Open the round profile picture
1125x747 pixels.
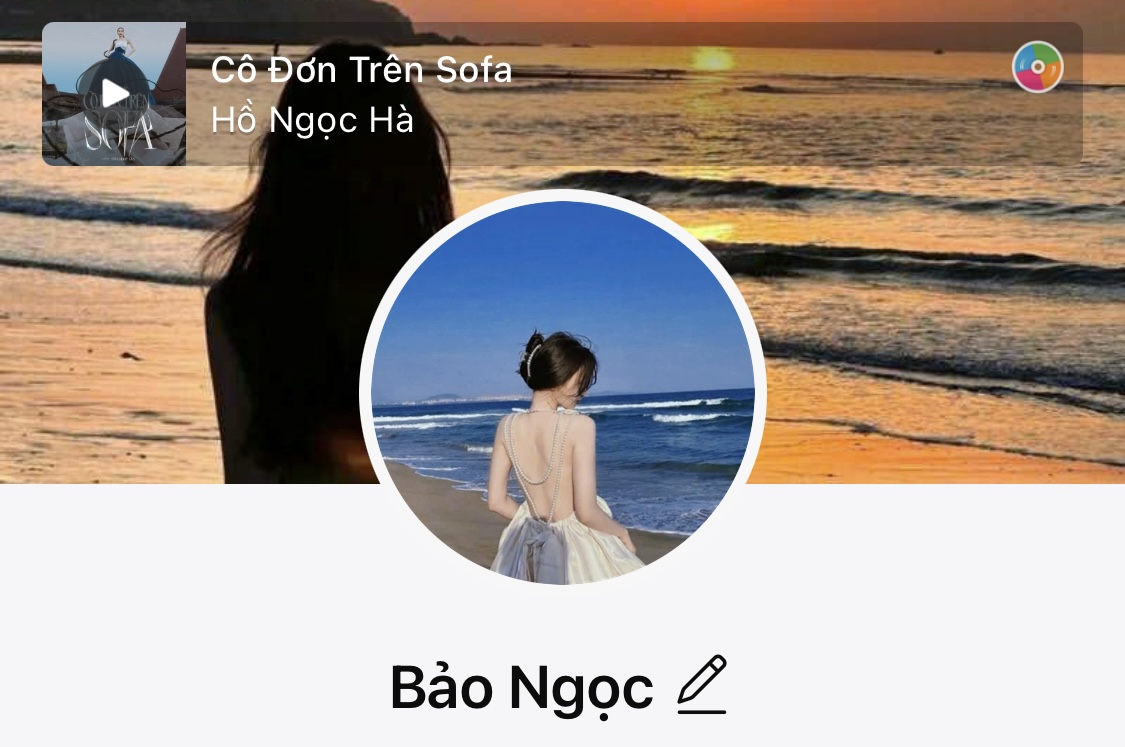point(563,389)
